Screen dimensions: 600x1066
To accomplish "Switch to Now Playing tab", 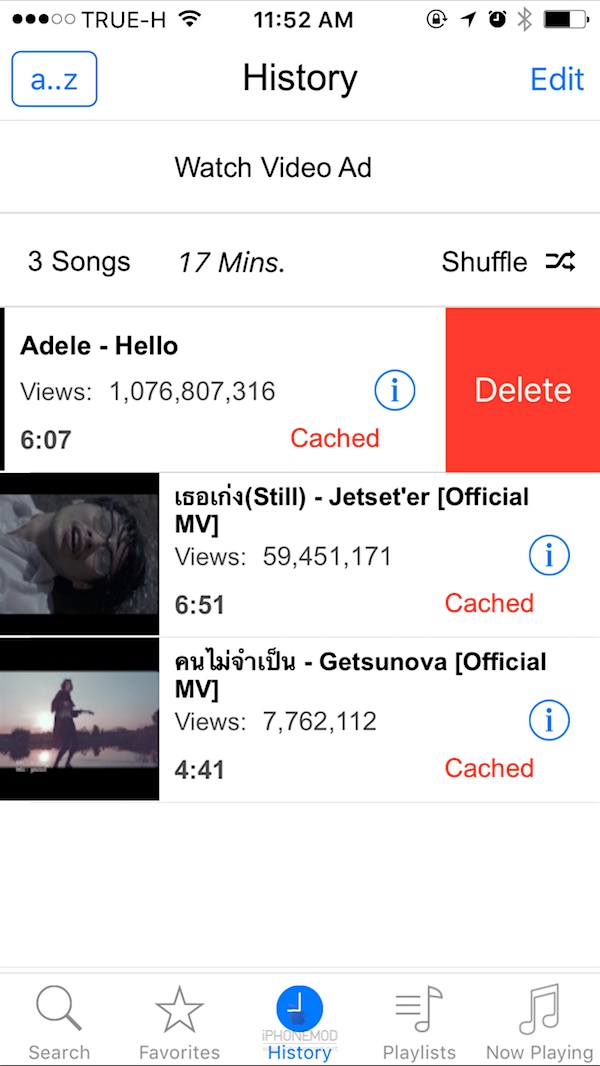I will click(x=539, y=1022).
